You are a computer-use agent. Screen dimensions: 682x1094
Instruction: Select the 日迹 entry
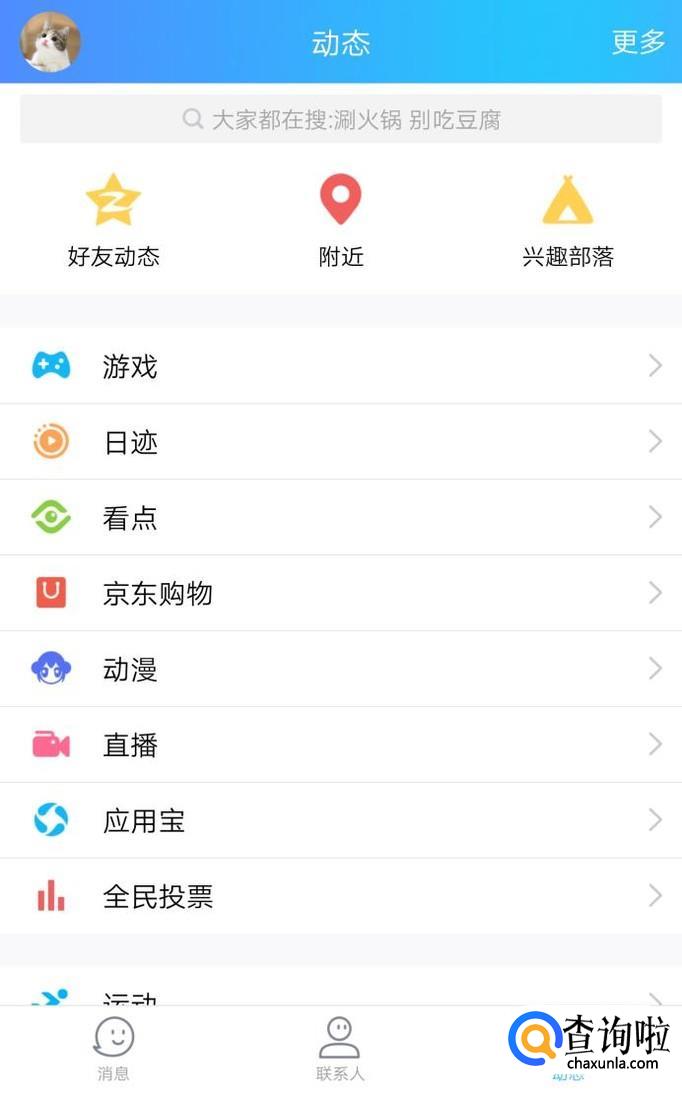[x=341, y=442]
